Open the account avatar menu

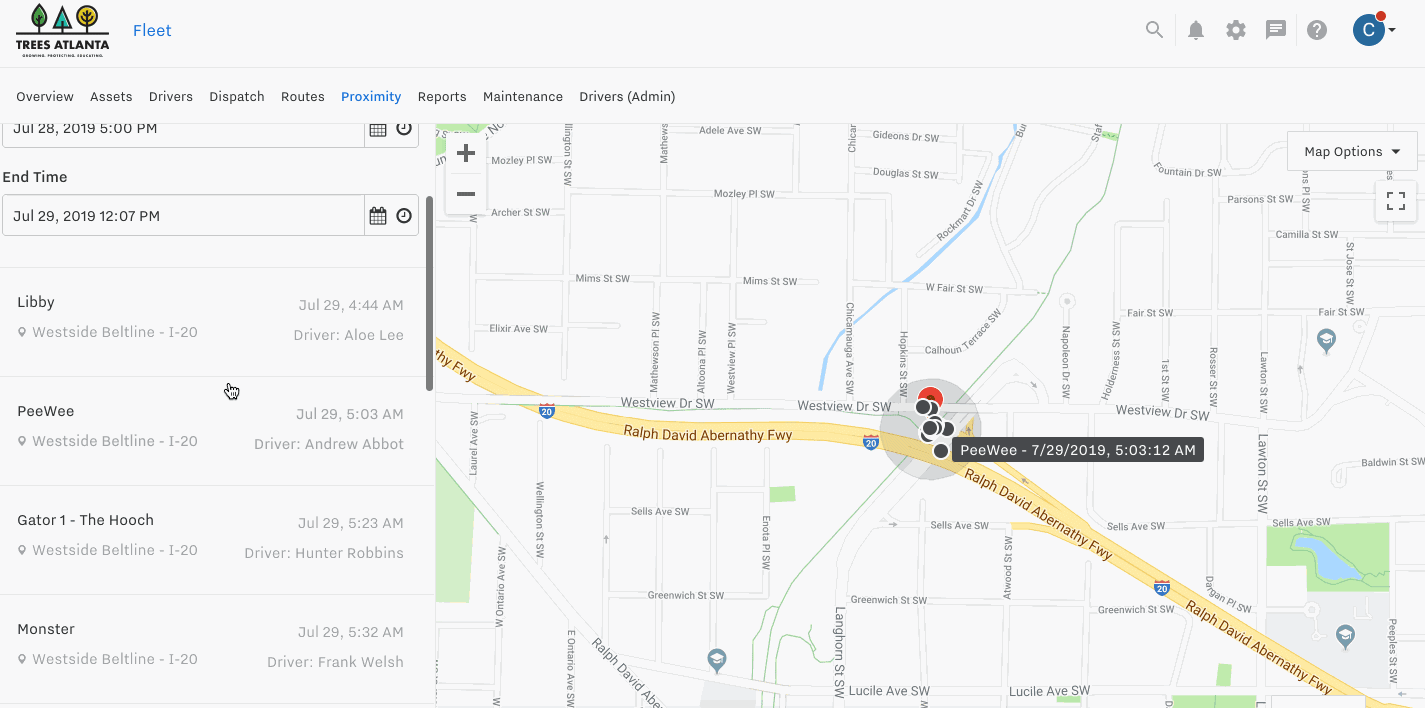[x=1372, y=30]
